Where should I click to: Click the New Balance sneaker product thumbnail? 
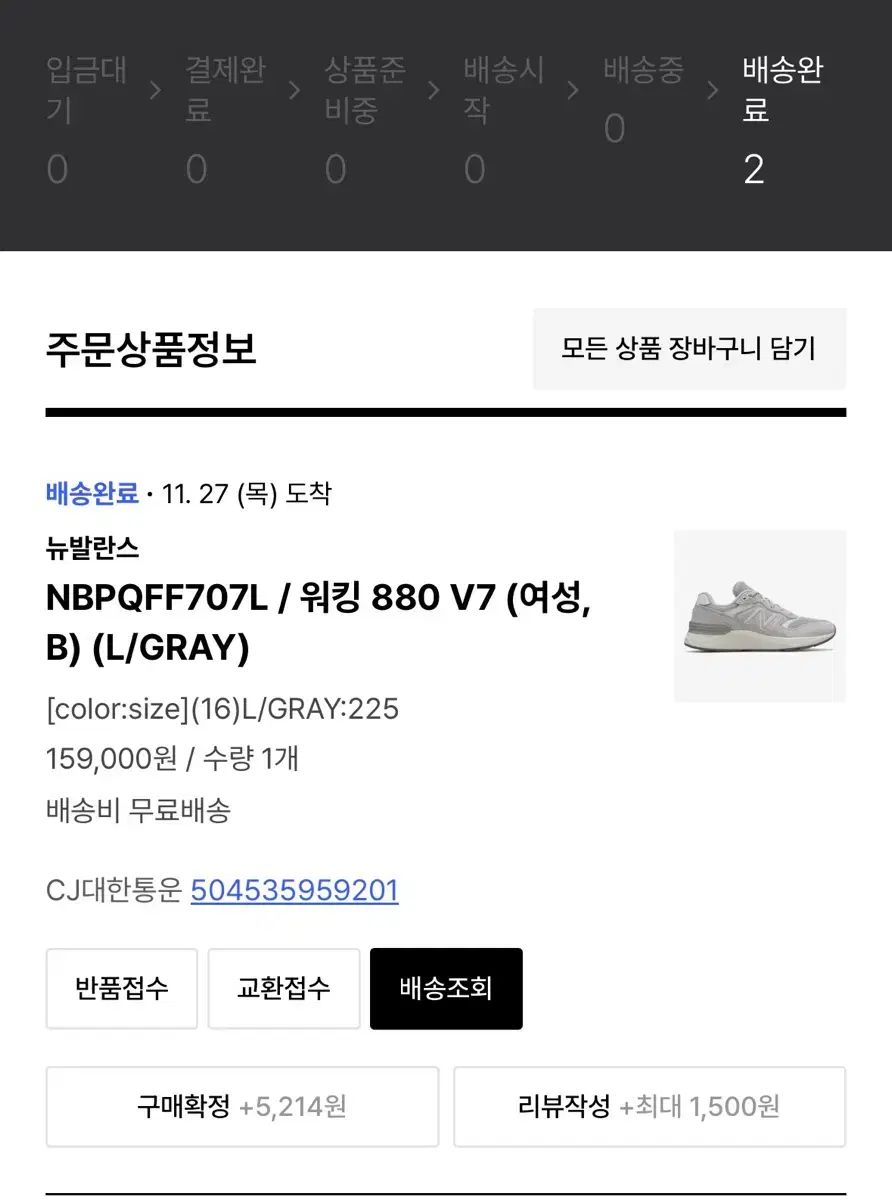[761, 616]
